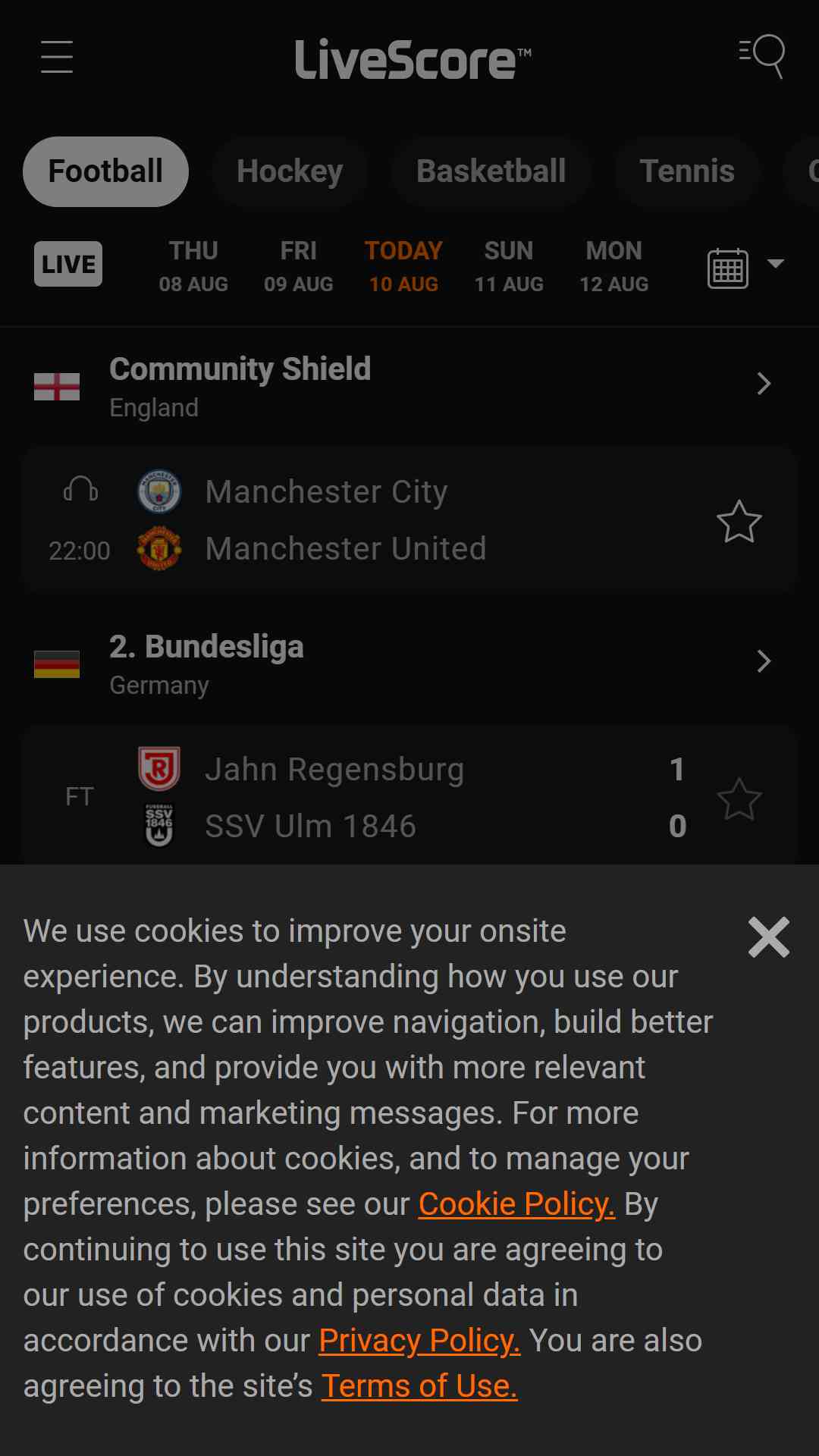Select the Tennis sport chip
Screen dimensions: 819x1456
click(x=687, y=171)
